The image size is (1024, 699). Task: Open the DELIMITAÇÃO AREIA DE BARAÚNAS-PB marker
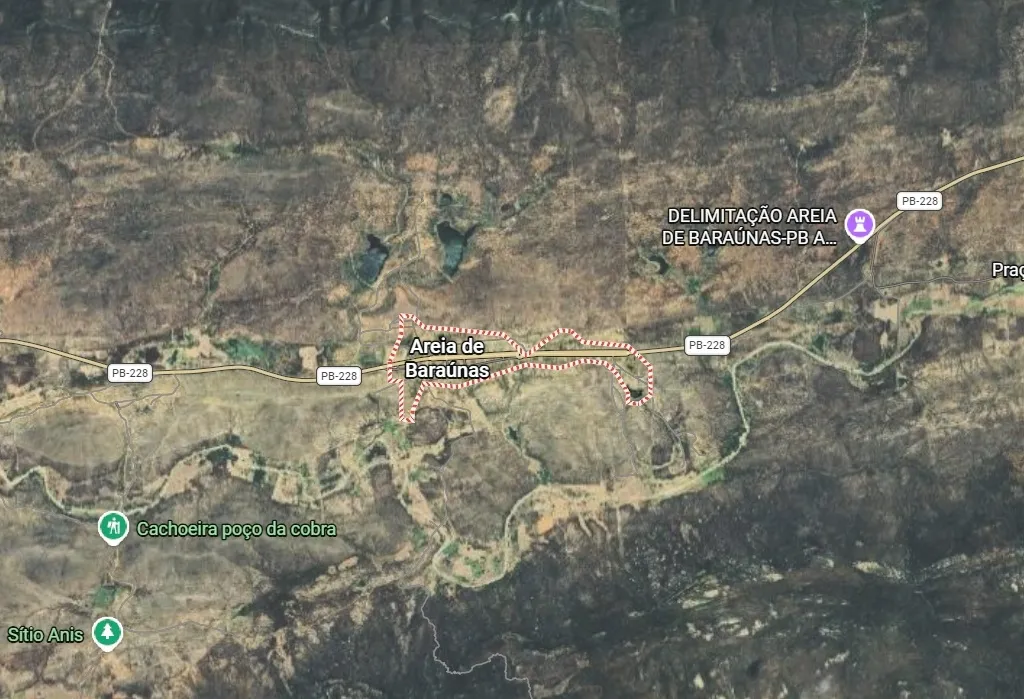coord(858,224)
